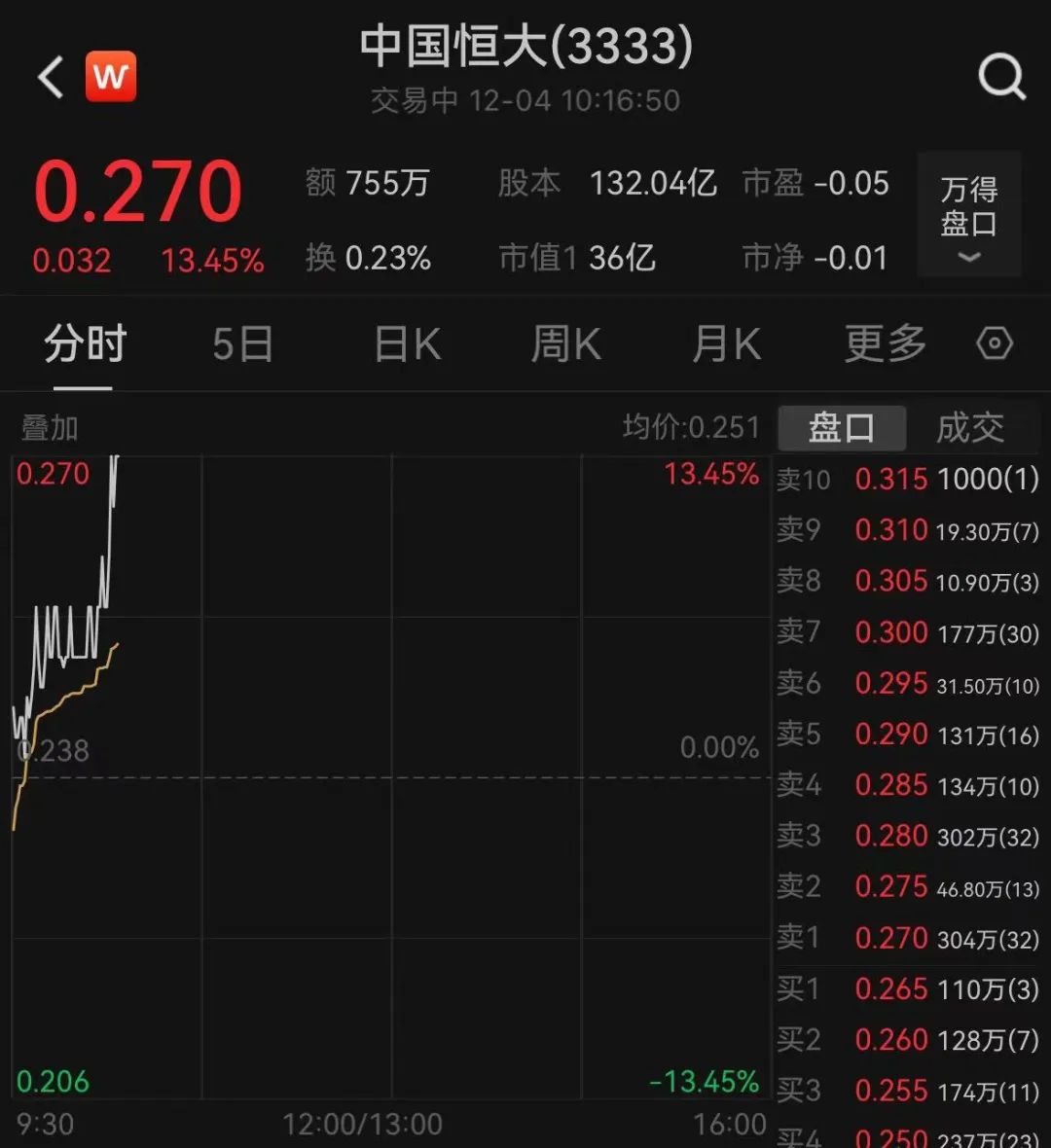Select the 月K chart tab
Image resolution: width=1051 pixels, height=1148 pixels.
(x=726, y=344)
